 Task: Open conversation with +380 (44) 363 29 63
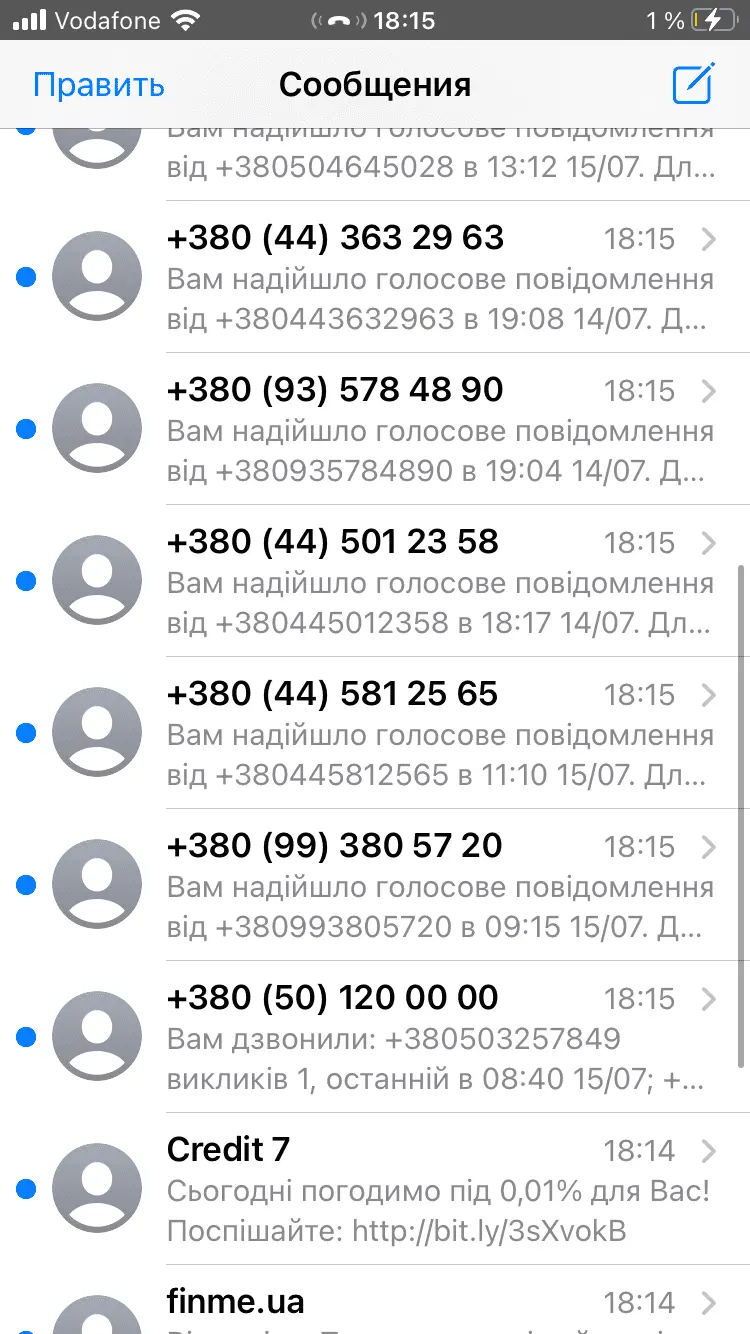440,277
